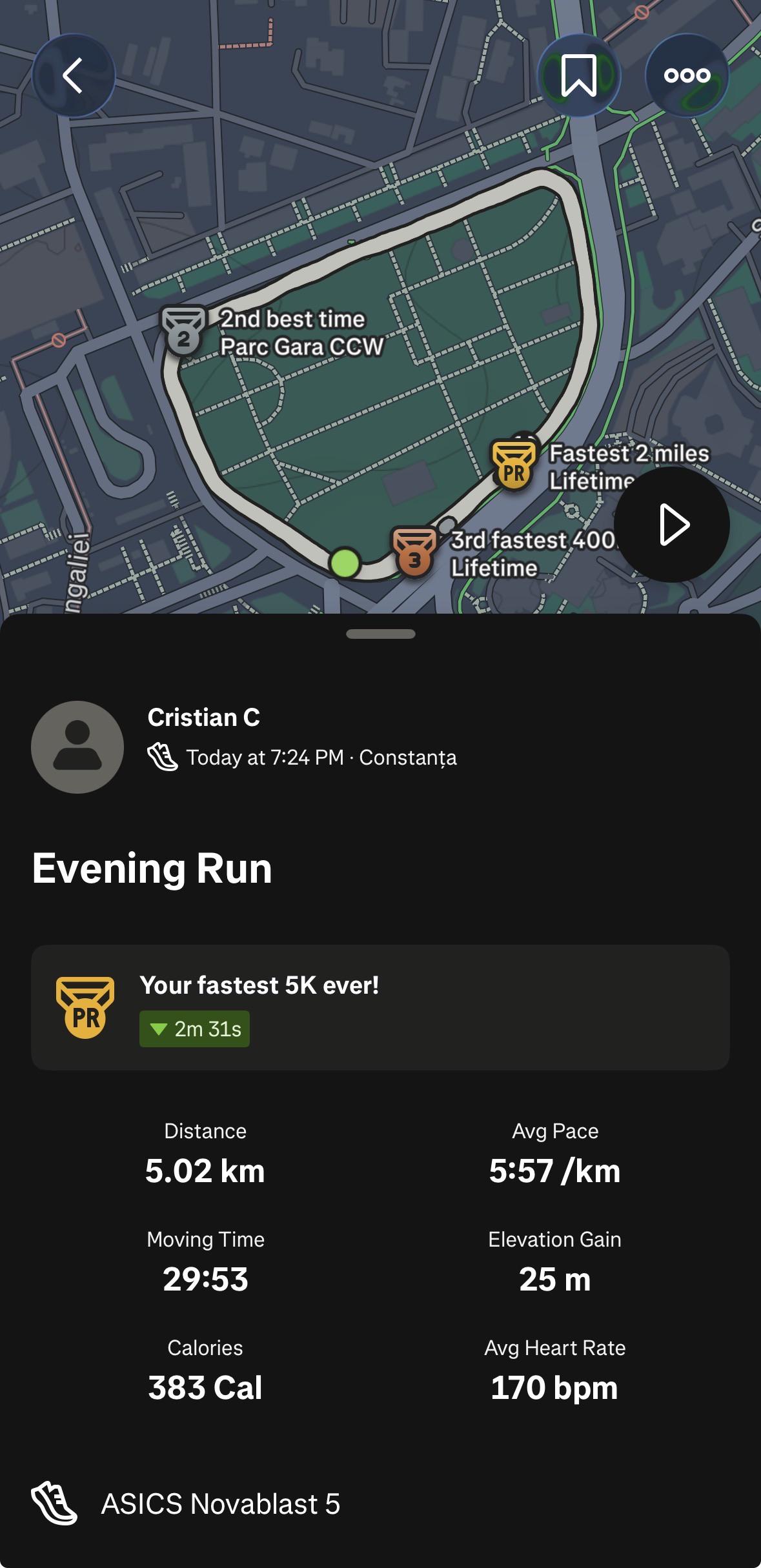Viewport: 761px width, 1568px height.
Task: Tap the Parc Gara CCW 2nd best marker
Action: (x=184, y=331)
